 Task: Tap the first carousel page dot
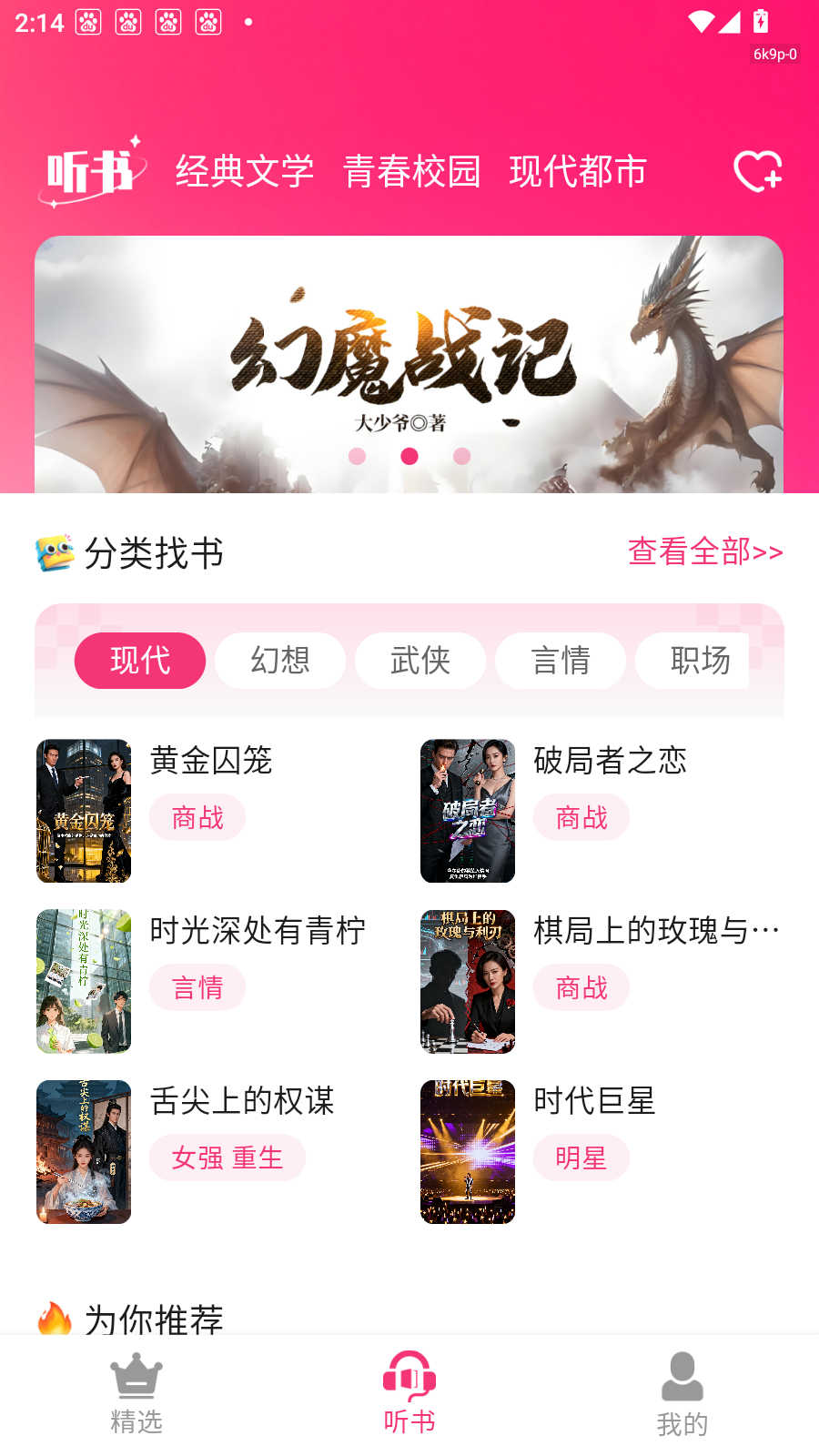[357, 458]
